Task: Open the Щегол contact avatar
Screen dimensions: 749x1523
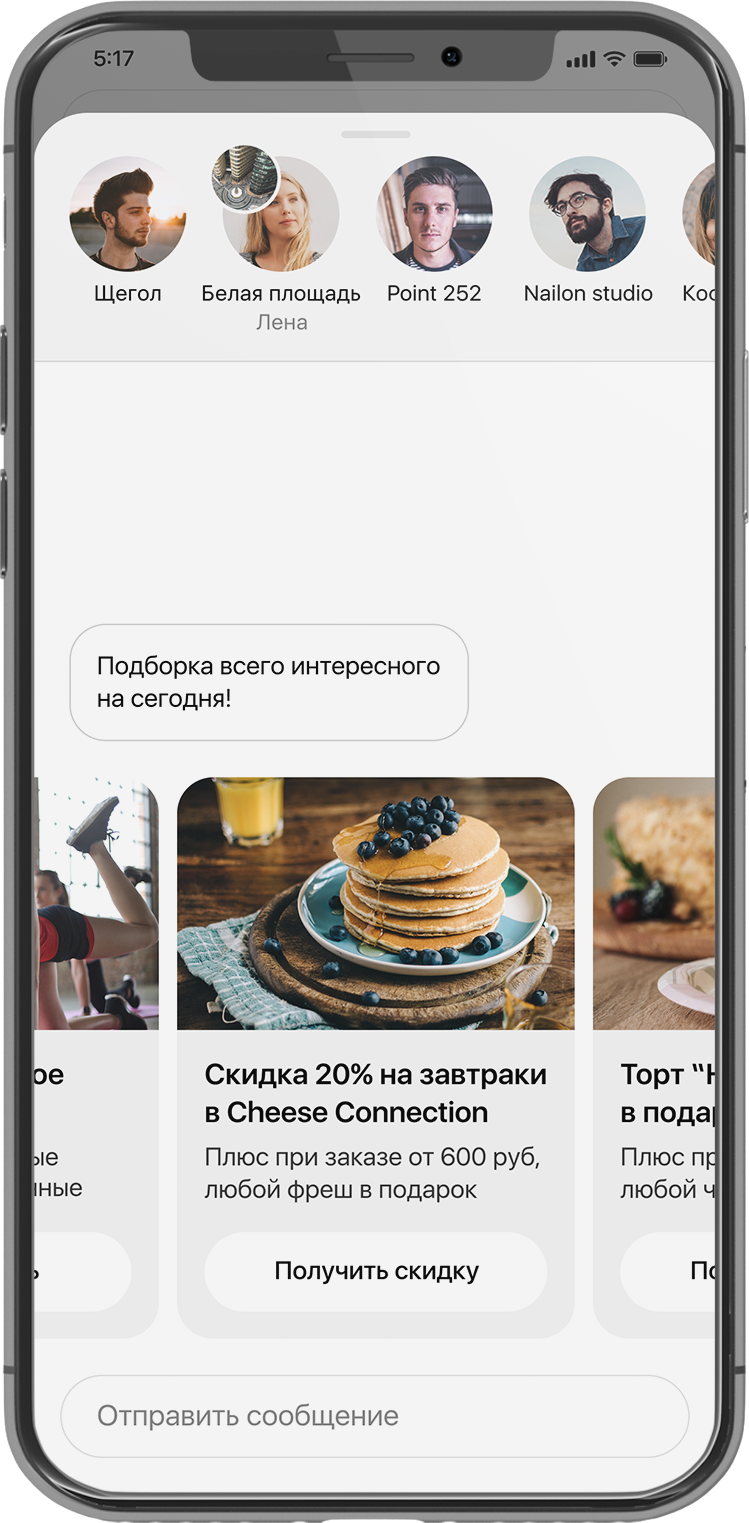Action: (127, 214)
